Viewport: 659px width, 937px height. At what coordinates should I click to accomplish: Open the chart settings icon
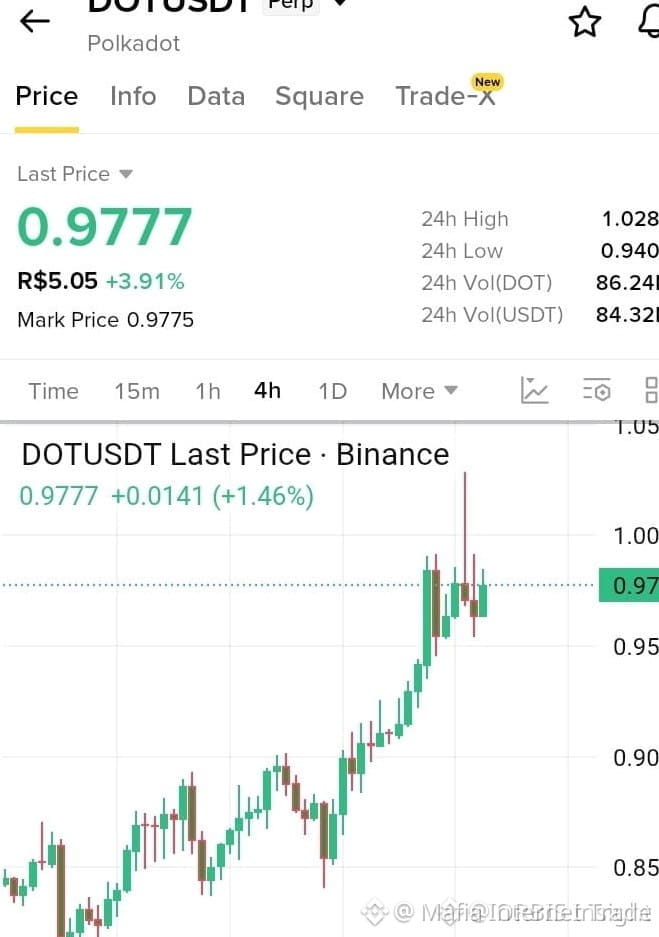596,391
